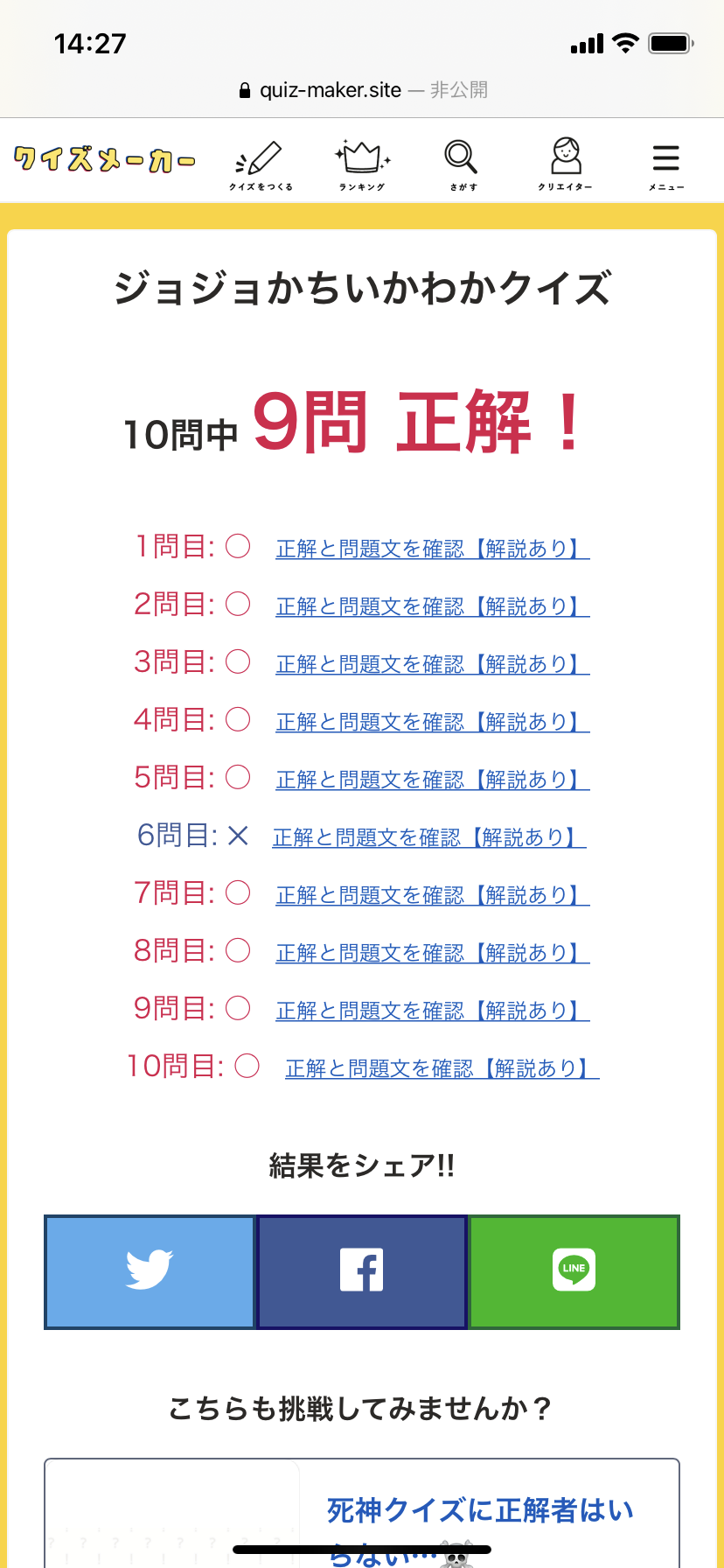Go to クイズメーカー logo home
This screenshot has height=1568, width=724.
[x=104, y=159]
